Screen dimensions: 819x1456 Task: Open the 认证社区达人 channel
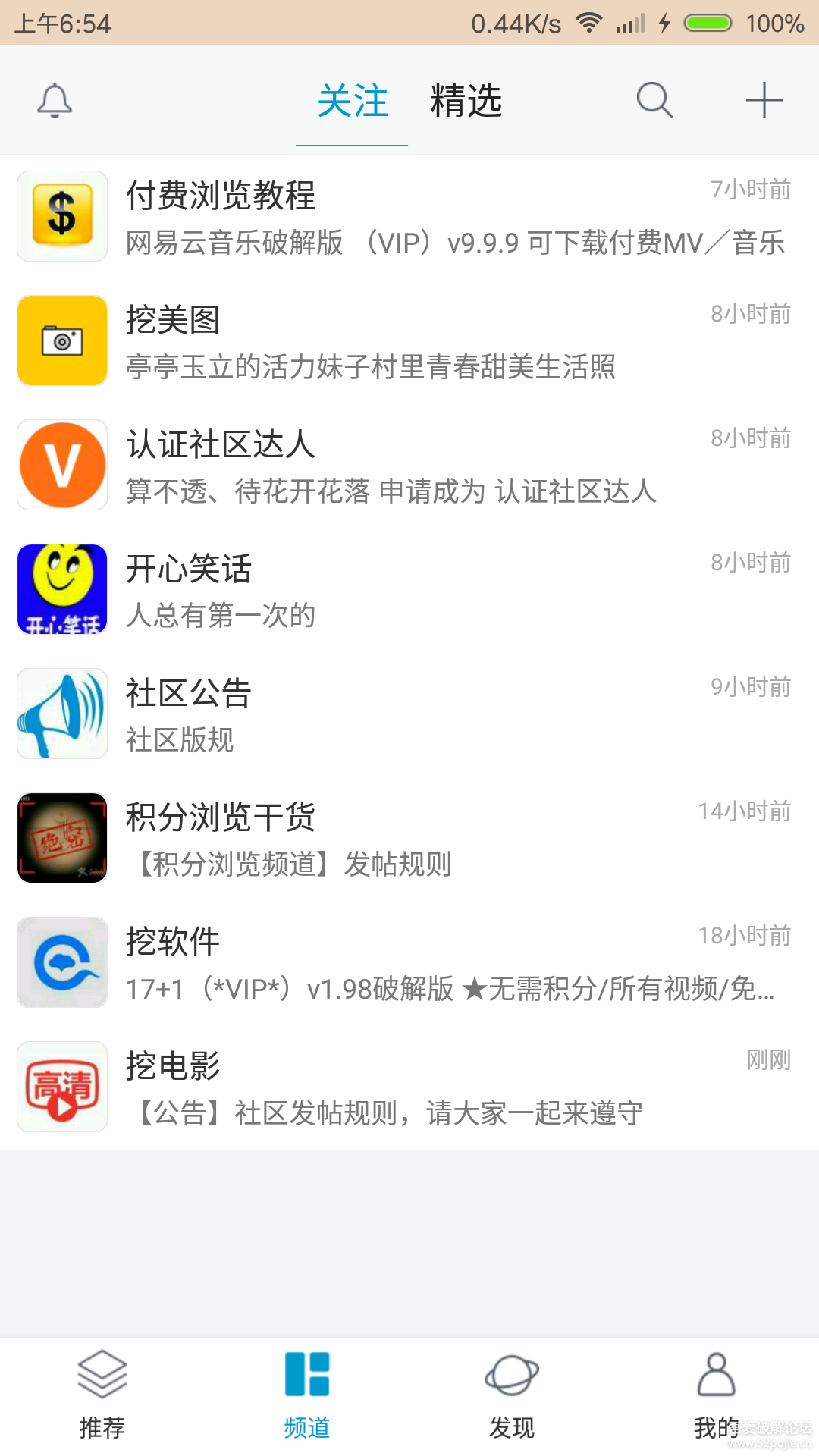(409, 466)
